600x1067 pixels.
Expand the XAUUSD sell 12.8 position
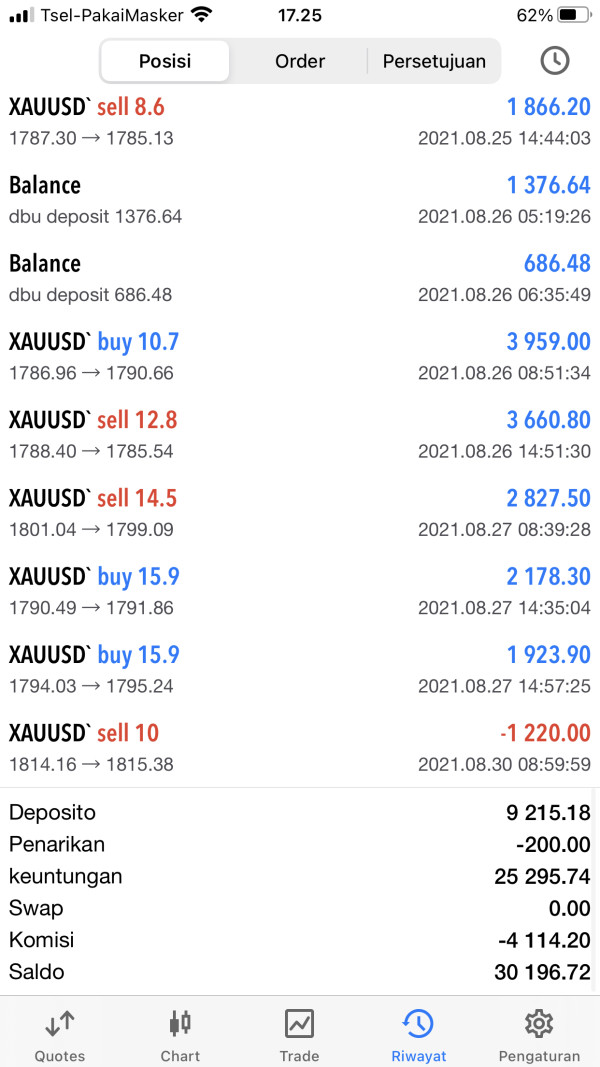(x=300, y=435)
